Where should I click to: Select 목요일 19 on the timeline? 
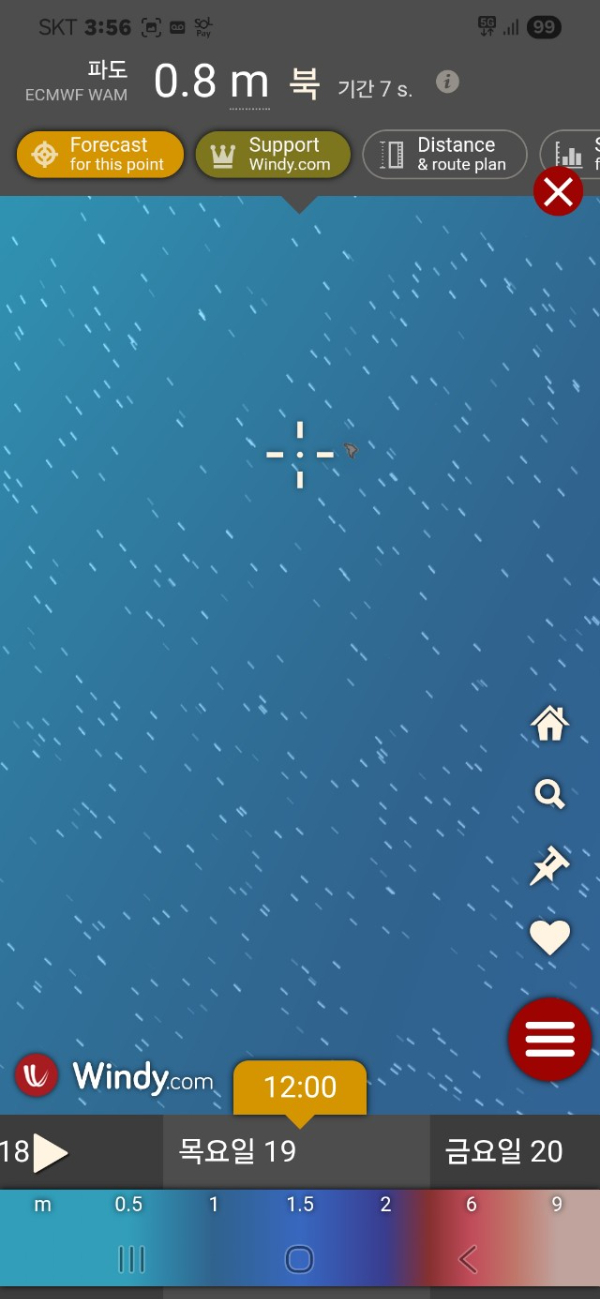point(238,1152)
